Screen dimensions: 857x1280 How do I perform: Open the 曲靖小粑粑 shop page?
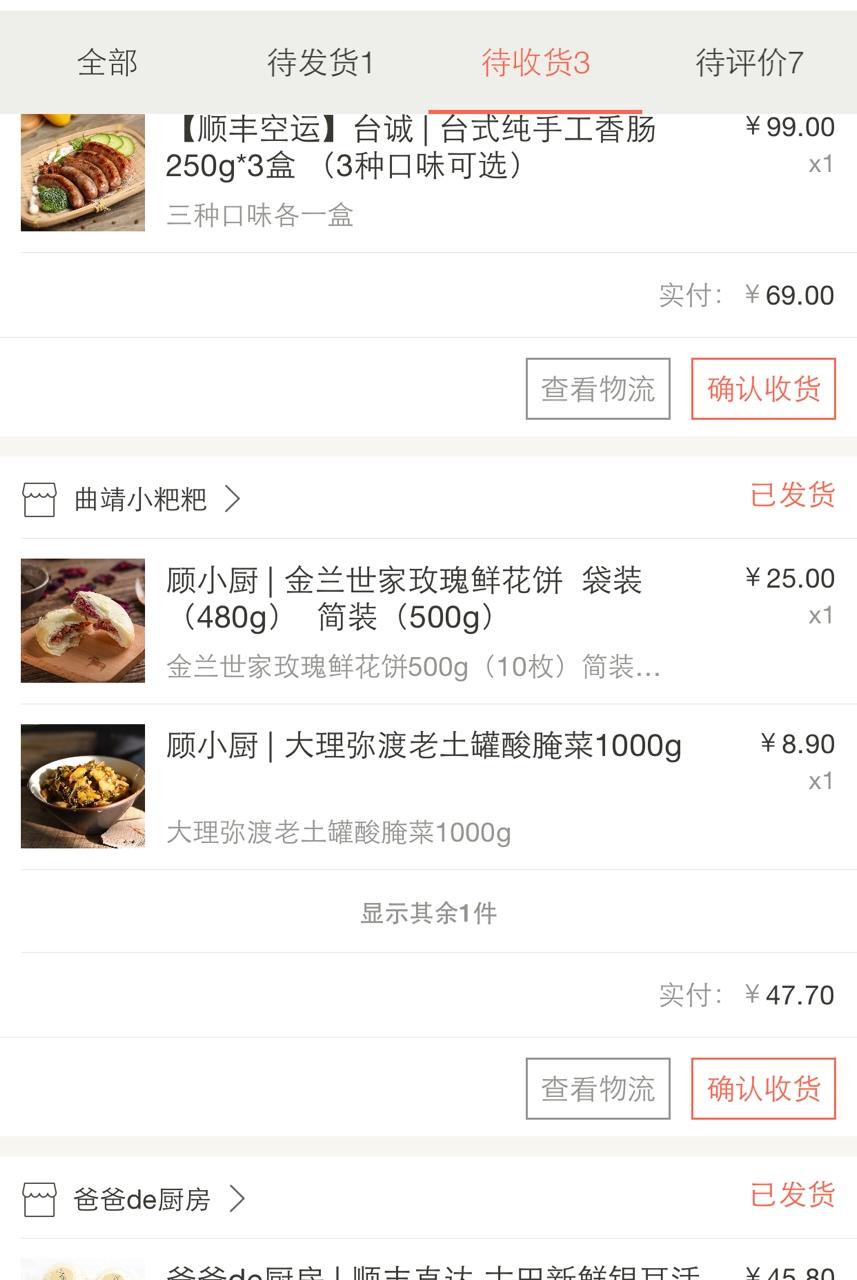(x=140, y=499)
